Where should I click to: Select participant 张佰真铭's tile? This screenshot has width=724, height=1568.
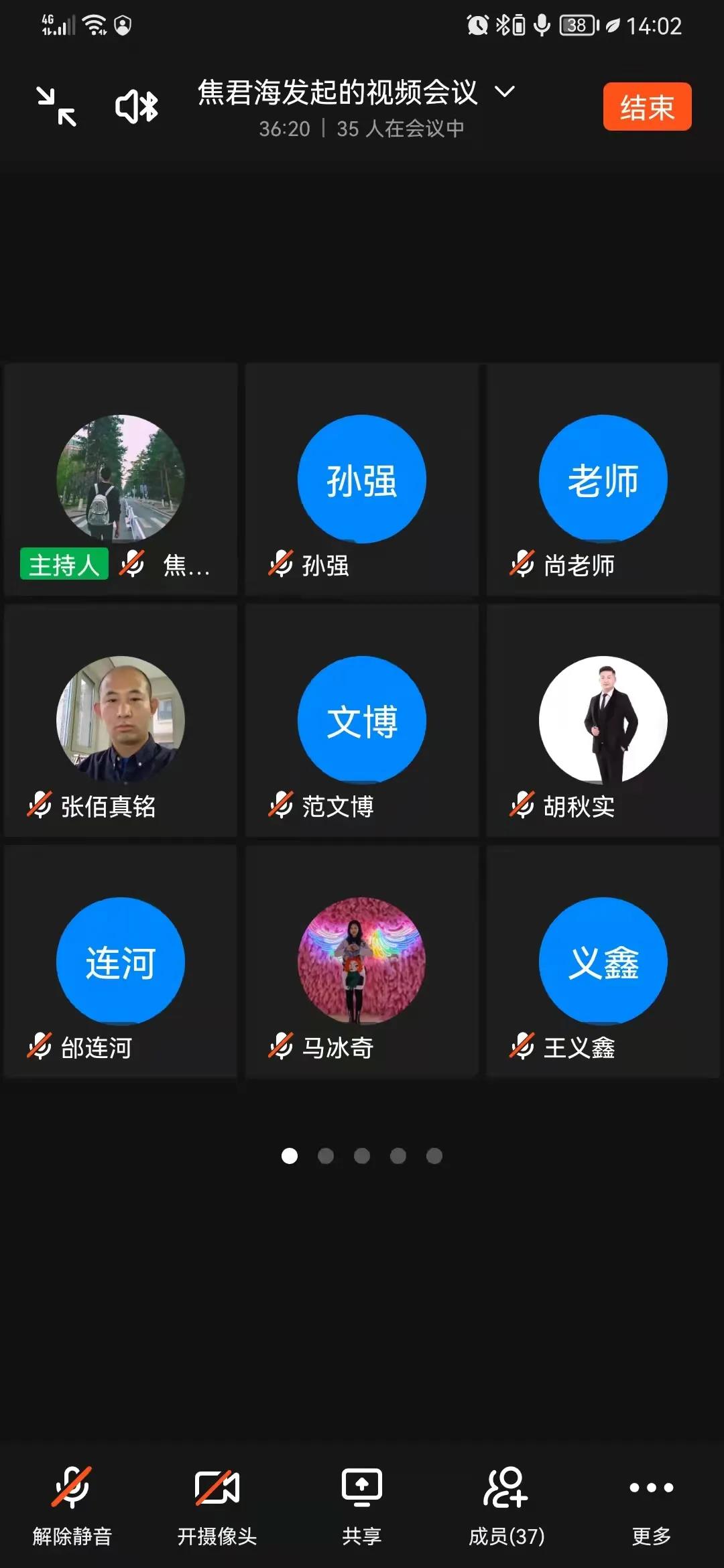(x=121, y=721)
